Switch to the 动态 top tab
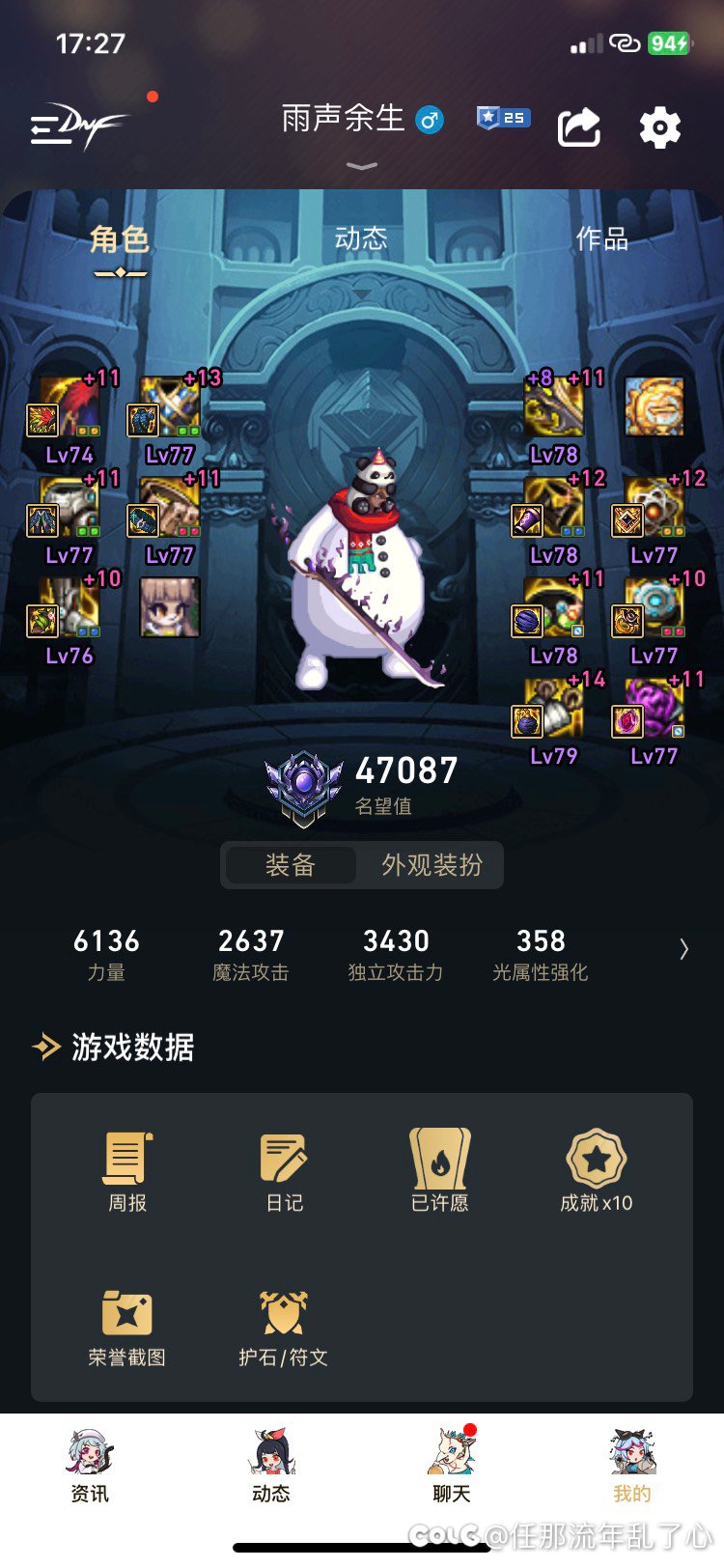Screen dimensions: 724x1568 [x=361, y=238]
